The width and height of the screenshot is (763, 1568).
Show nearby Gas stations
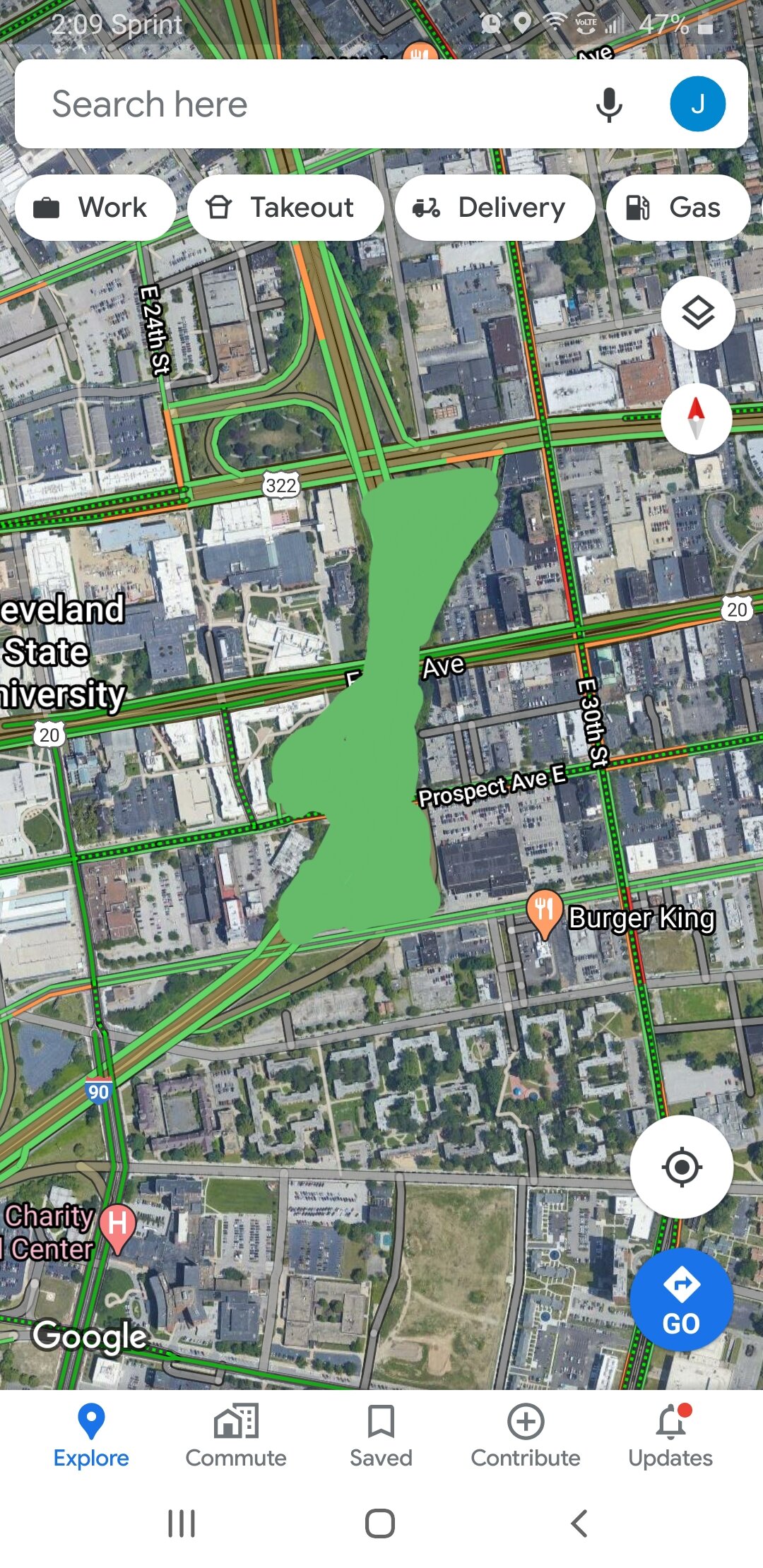click(678, 208)
